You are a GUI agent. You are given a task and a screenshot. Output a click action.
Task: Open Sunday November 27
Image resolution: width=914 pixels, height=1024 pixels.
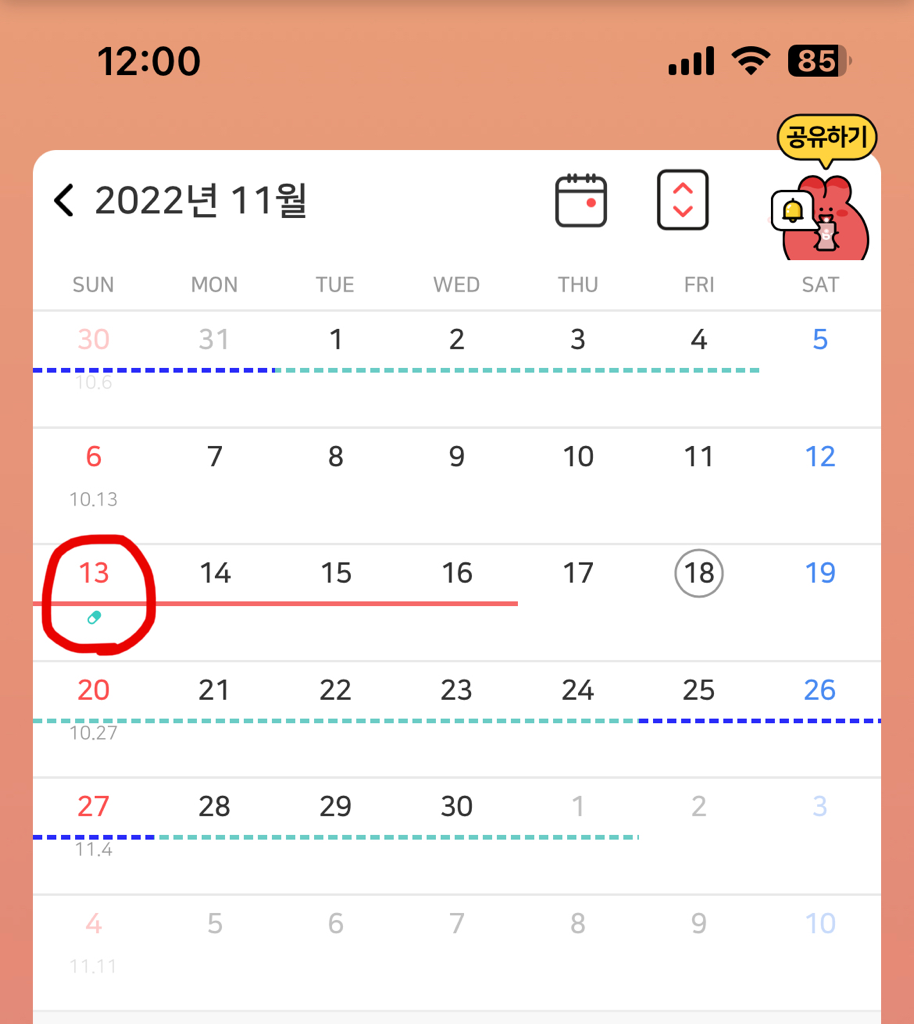pyautogui.click(x=94, y=807)
